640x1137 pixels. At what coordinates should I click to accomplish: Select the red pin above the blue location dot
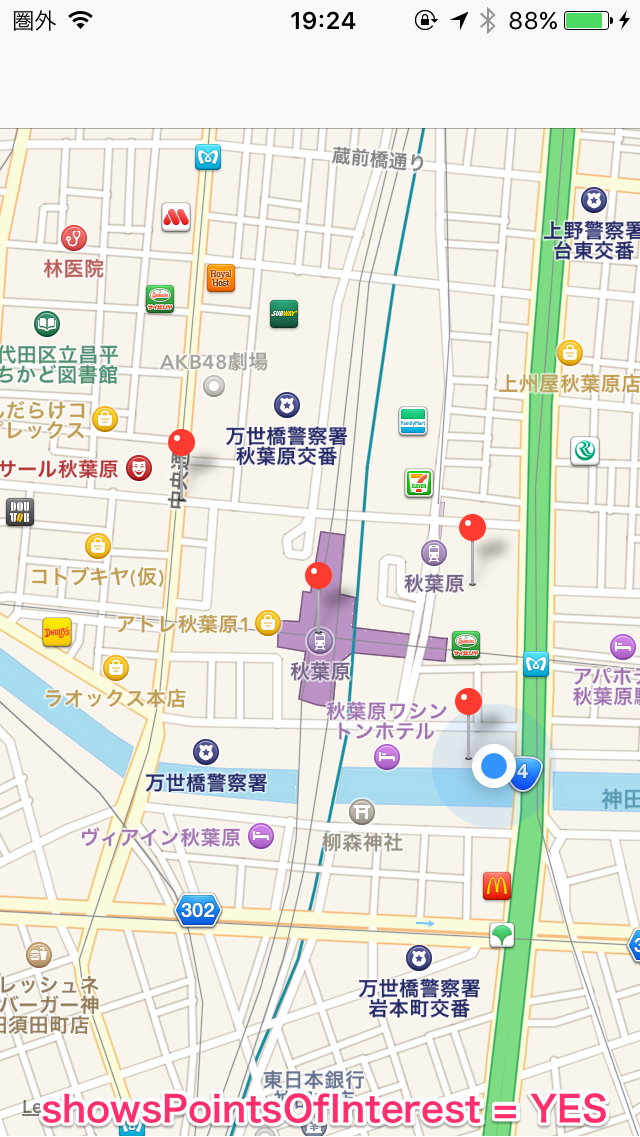[x=468, y=702]
